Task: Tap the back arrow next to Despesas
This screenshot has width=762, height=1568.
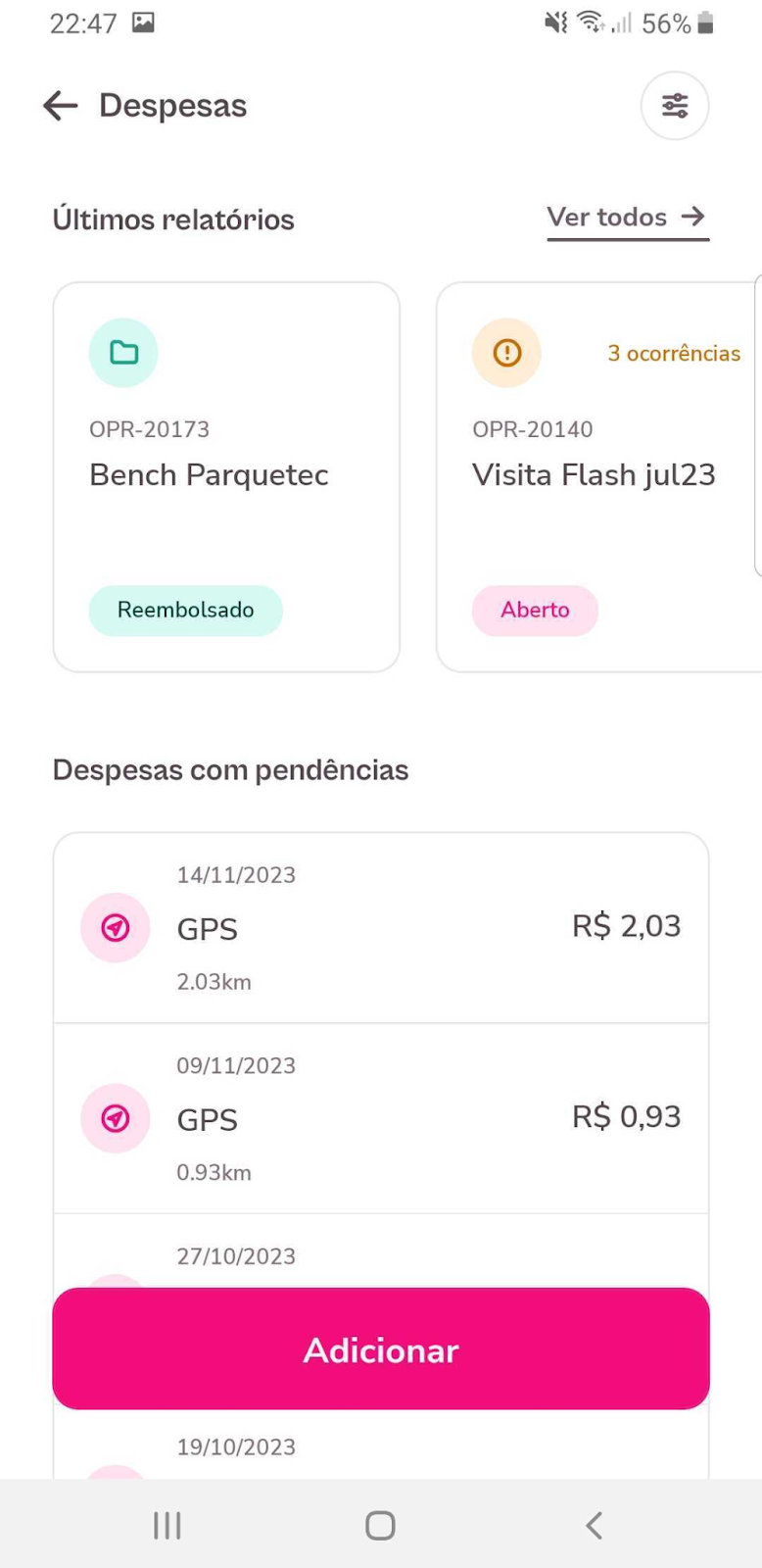Action: 59,105
